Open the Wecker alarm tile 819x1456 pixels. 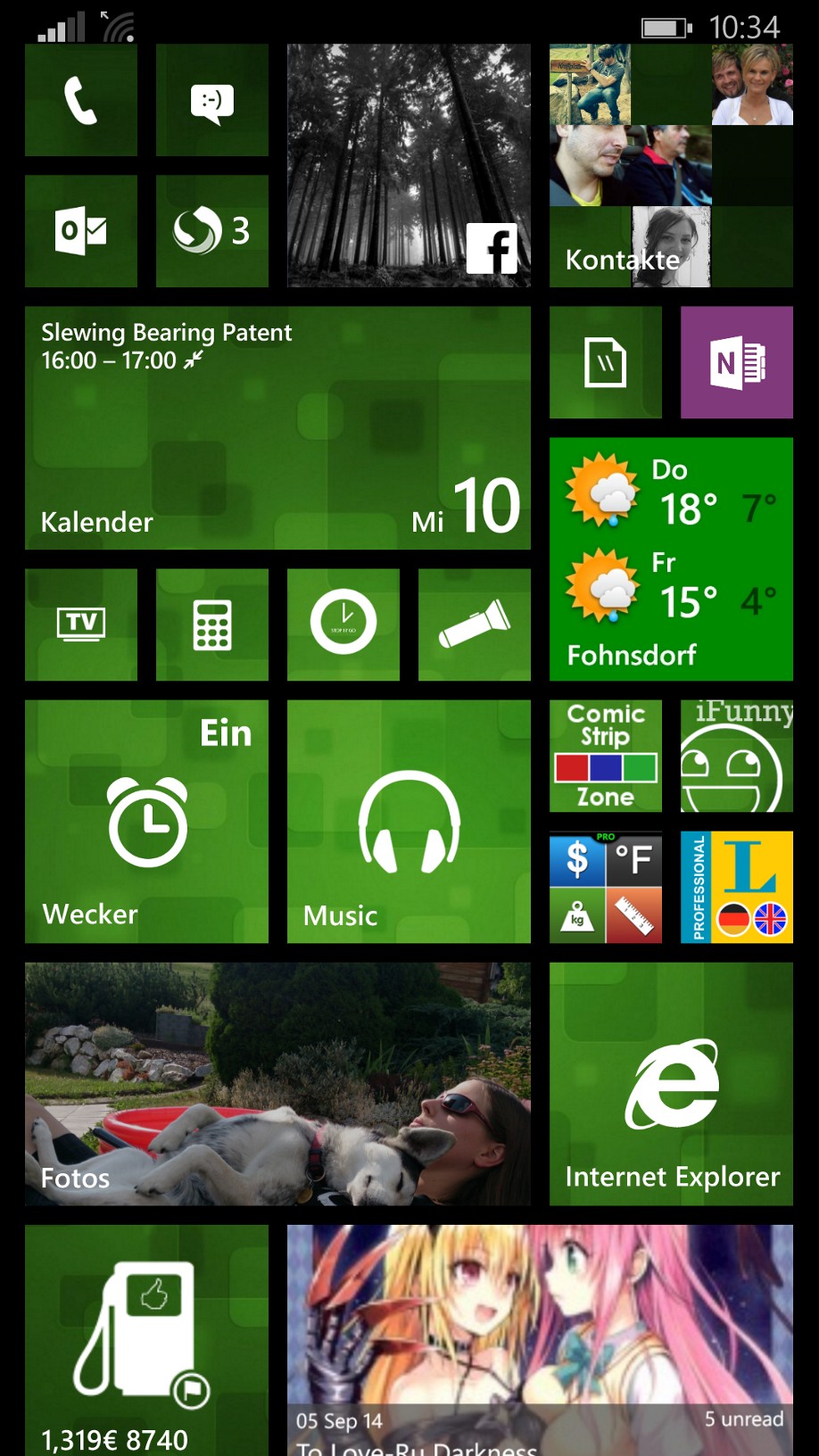point(146,821)
